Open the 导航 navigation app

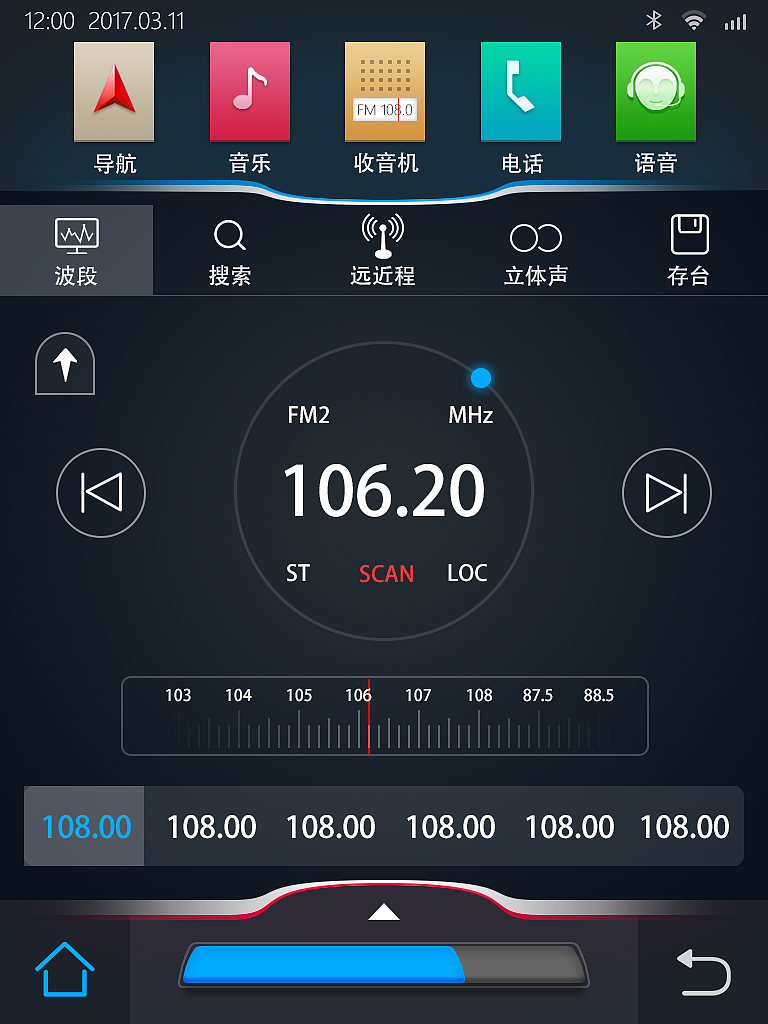(x=113, y=91)
